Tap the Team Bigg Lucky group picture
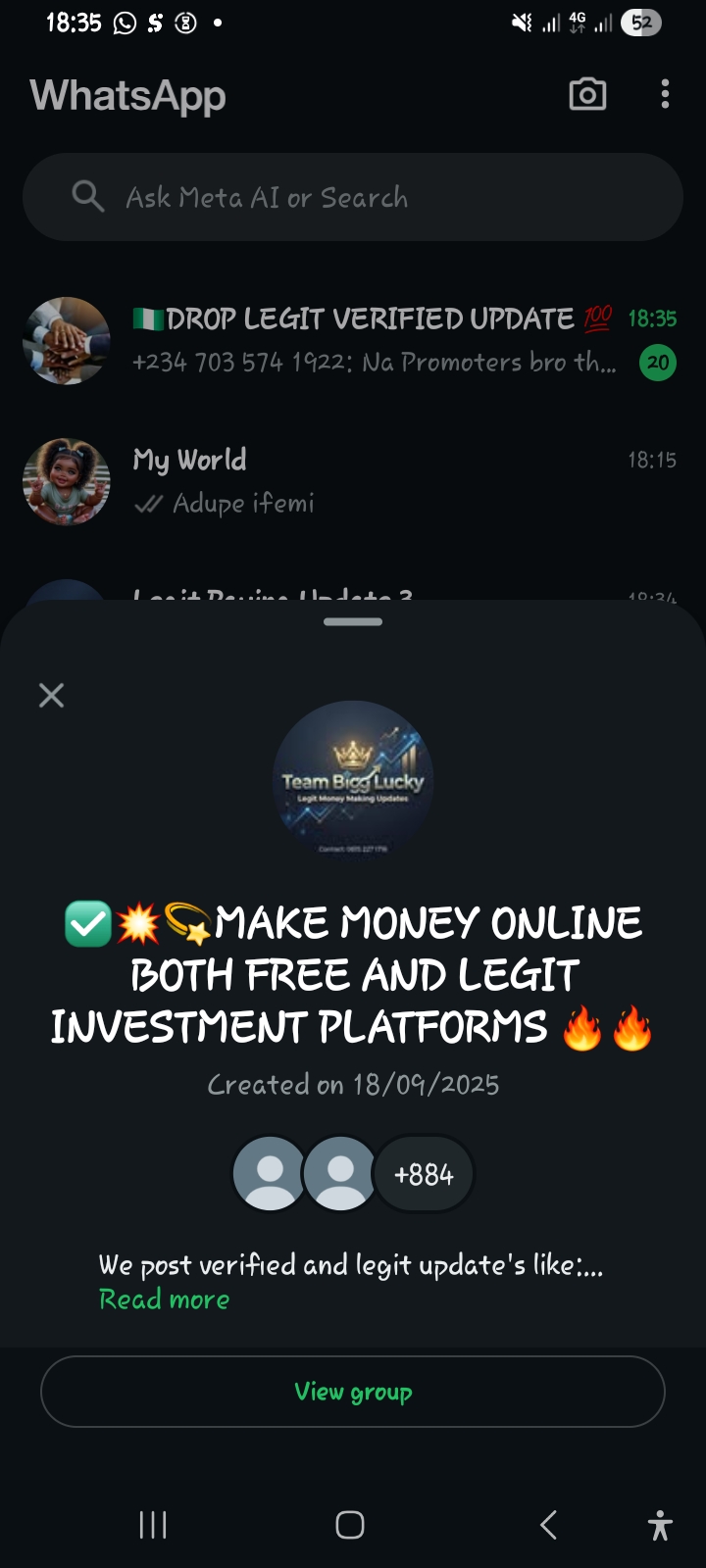 [x=353, y=781]
